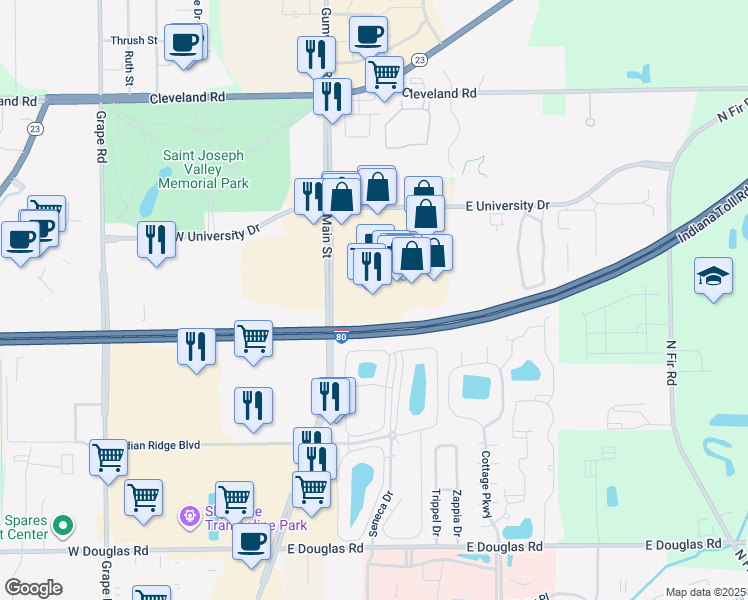Select the restaurant marker on W University Dr

click(156, 240)
